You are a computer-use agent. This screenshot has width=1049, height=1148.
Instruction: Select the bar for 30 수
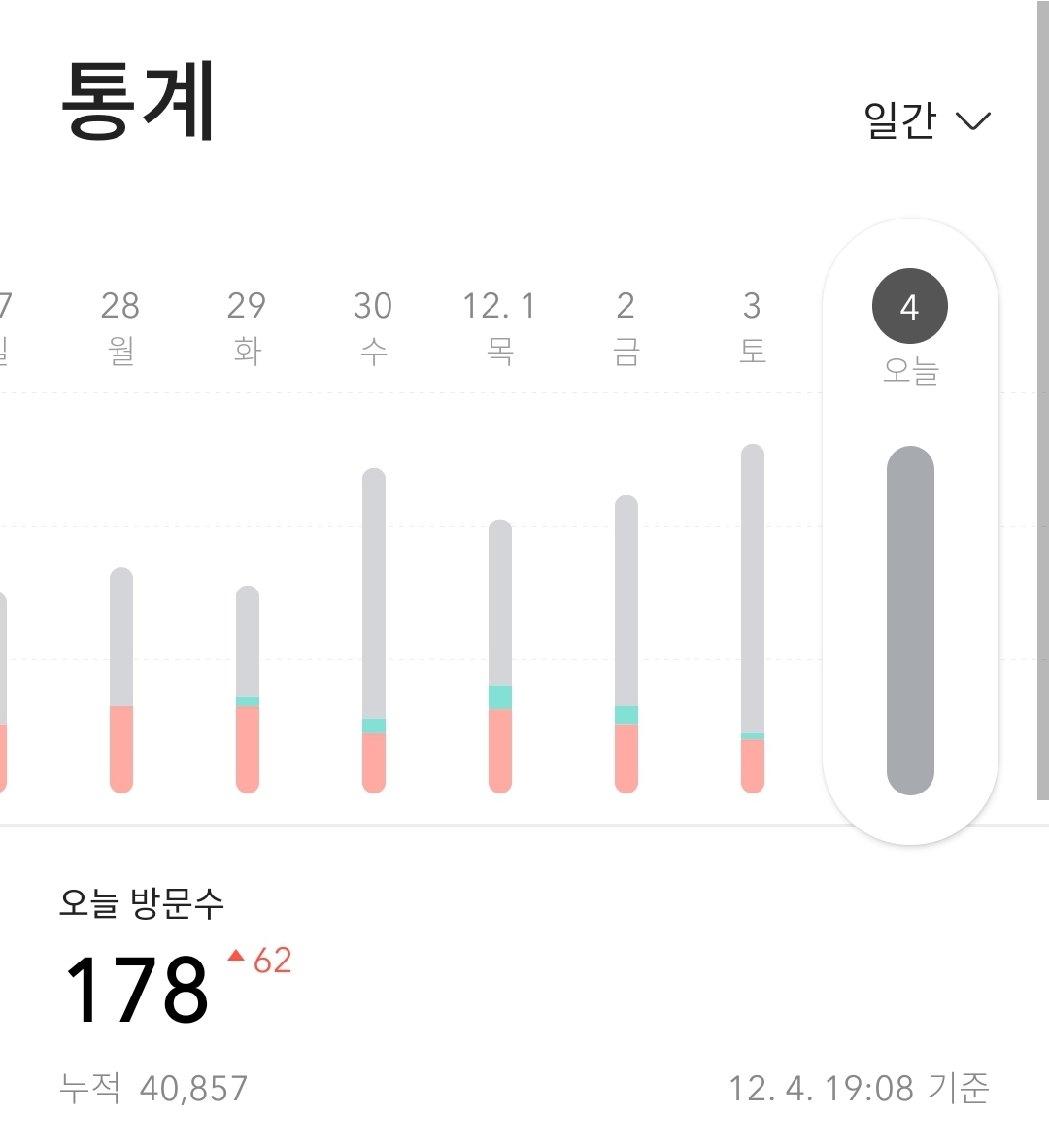374,630
